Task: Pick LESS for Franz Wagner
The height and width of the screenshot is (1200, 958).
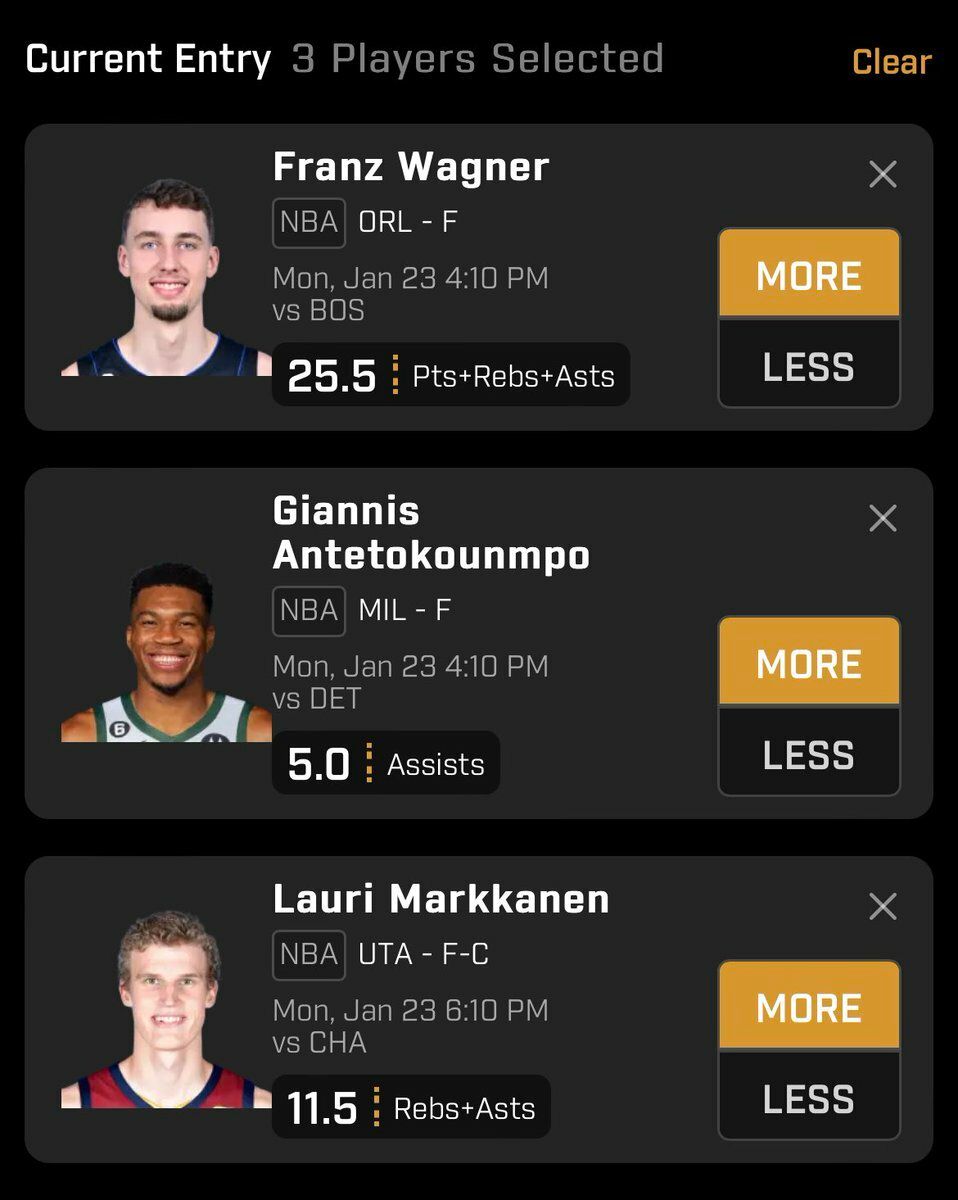Action: pos(809,366)
